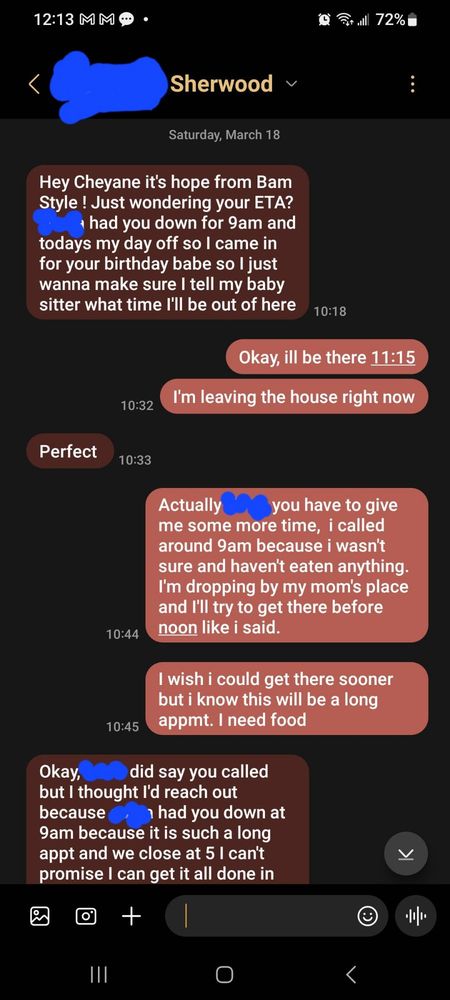The height and width of the screenshot is (1000, 450).
Task: Go back to the conversations list
Action: pos(35,84)
